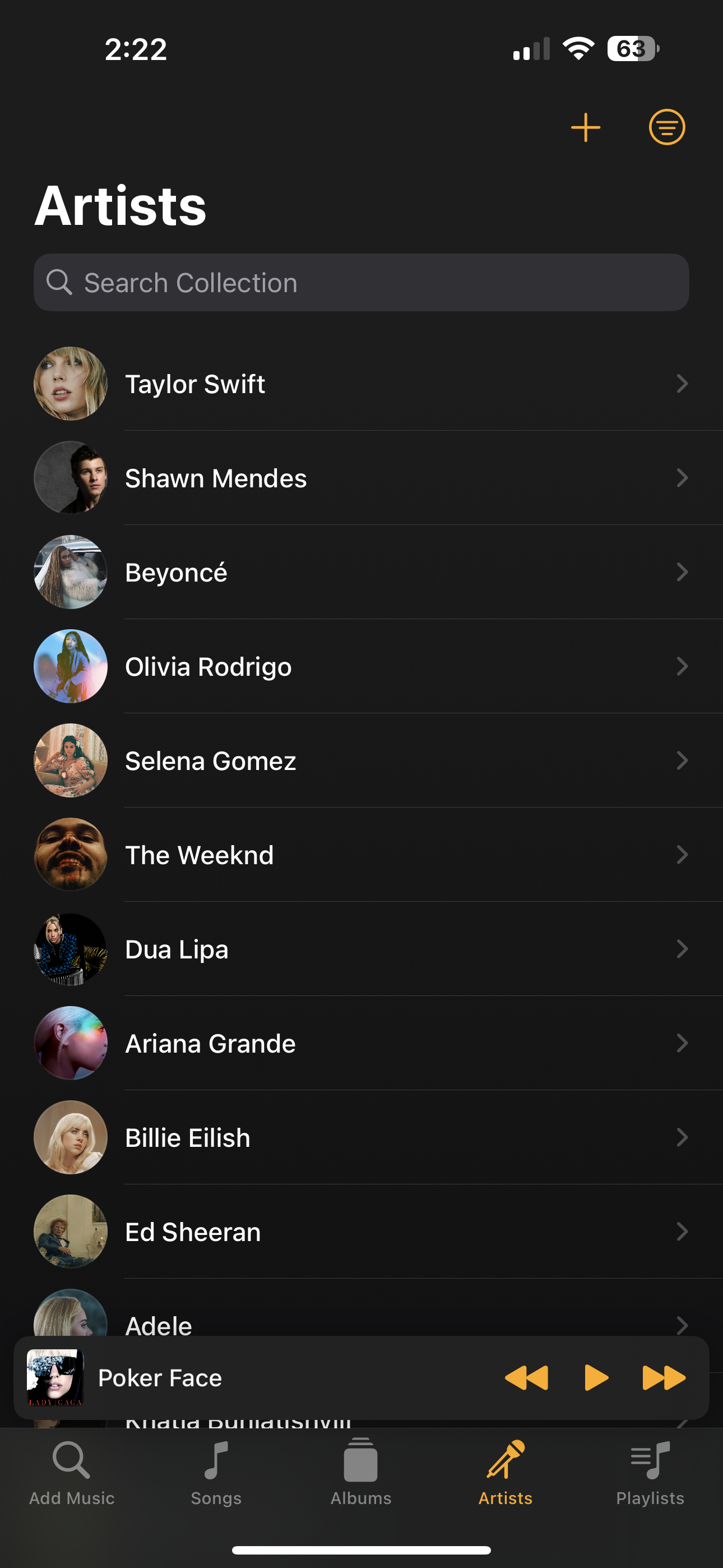Rewind the Poker Face track
The width and height of the screenshot is (723, 1568).
tap(526, 1377)
